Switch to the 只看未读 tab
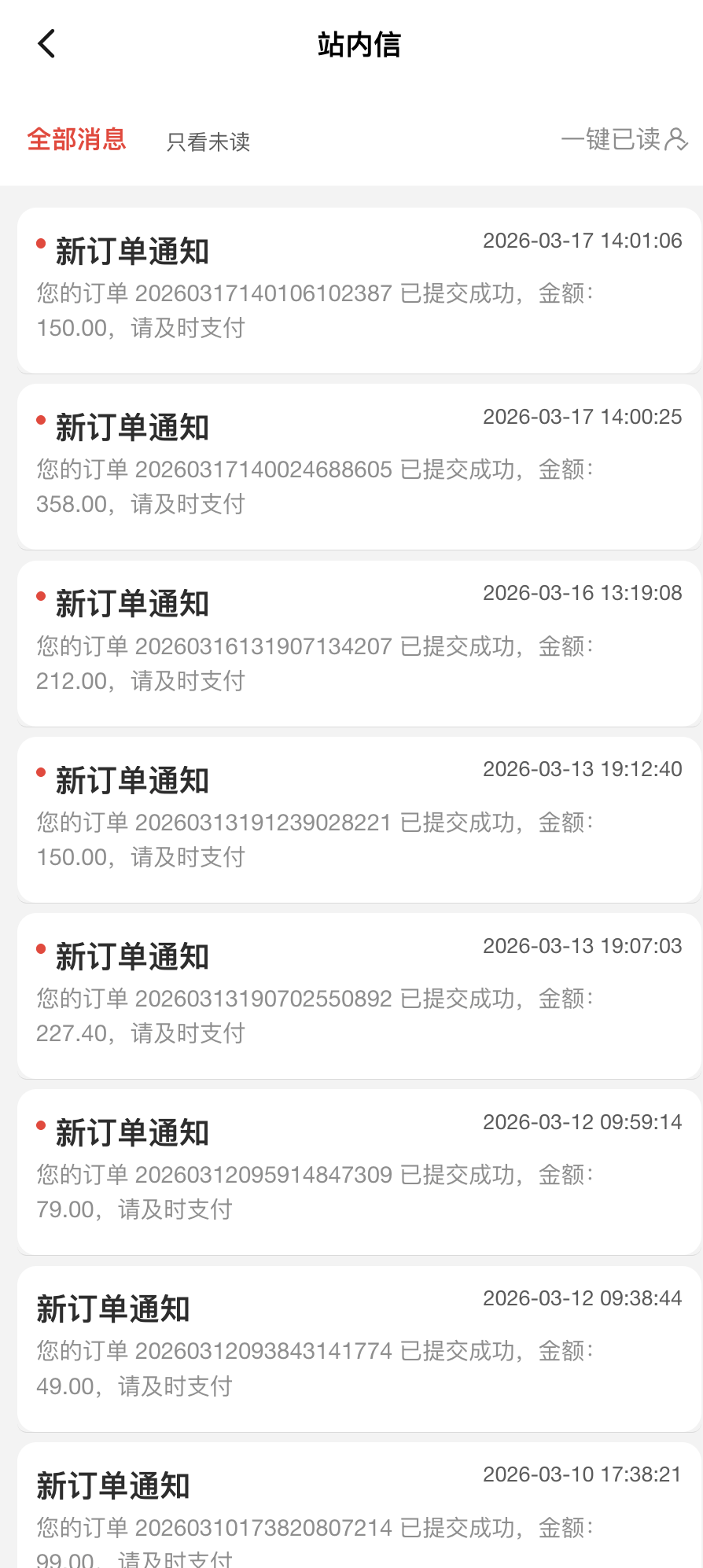This screenshot has width=703, height=1568. point(208,142)
